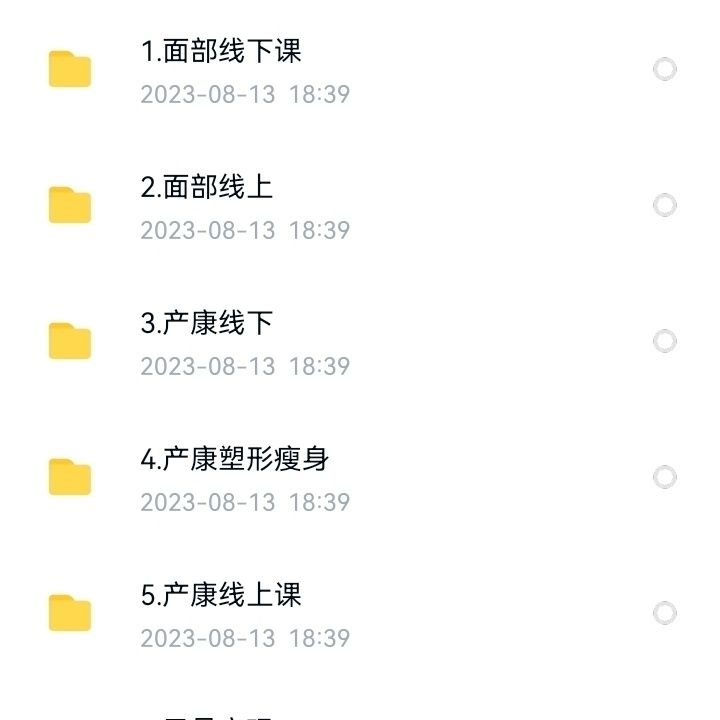The height and width of the screenshot is (720, 720).
Task: Select the circle next to 5.产康线上课
Action: pyautogui.click(x=664, y=613)
